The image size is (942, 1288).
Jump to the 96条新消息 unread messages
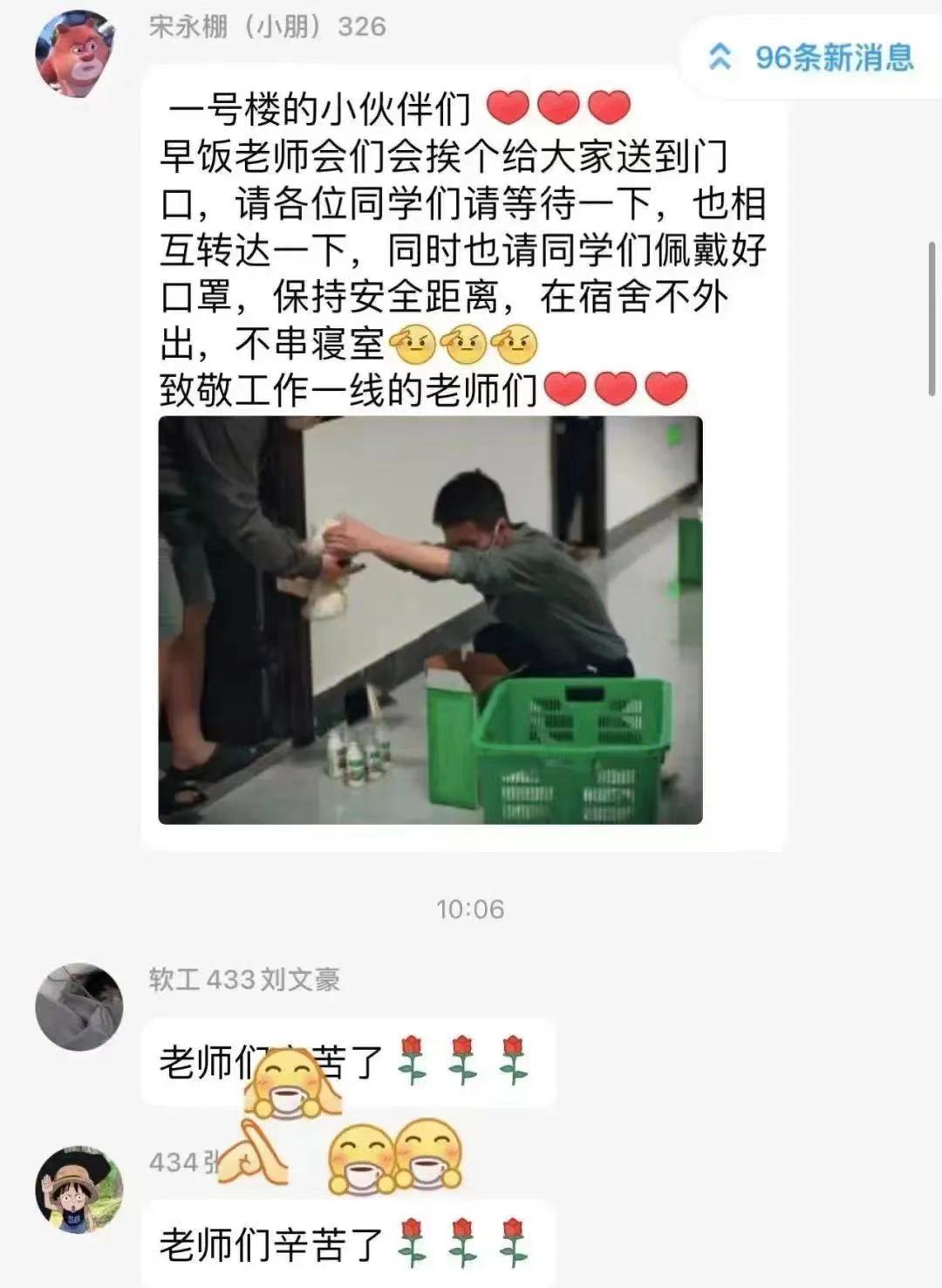813,58
